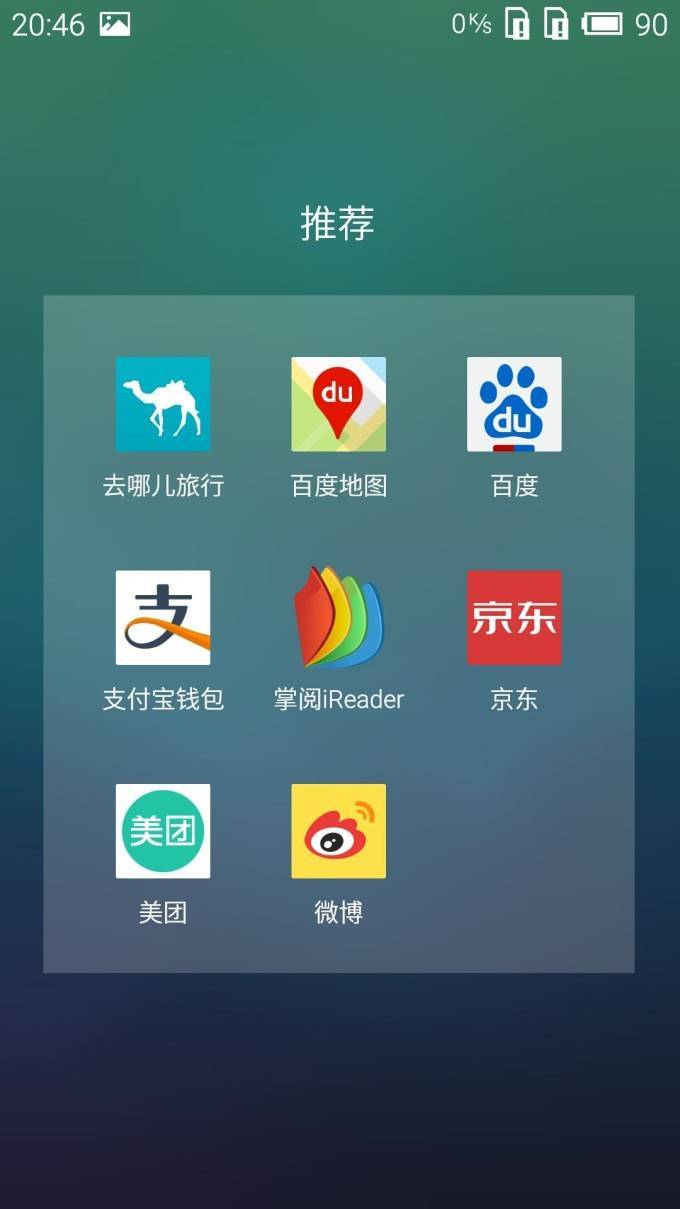680x1209 pixels.
Task: Launch 支付宝钱包 app
Action: point(163,617)
